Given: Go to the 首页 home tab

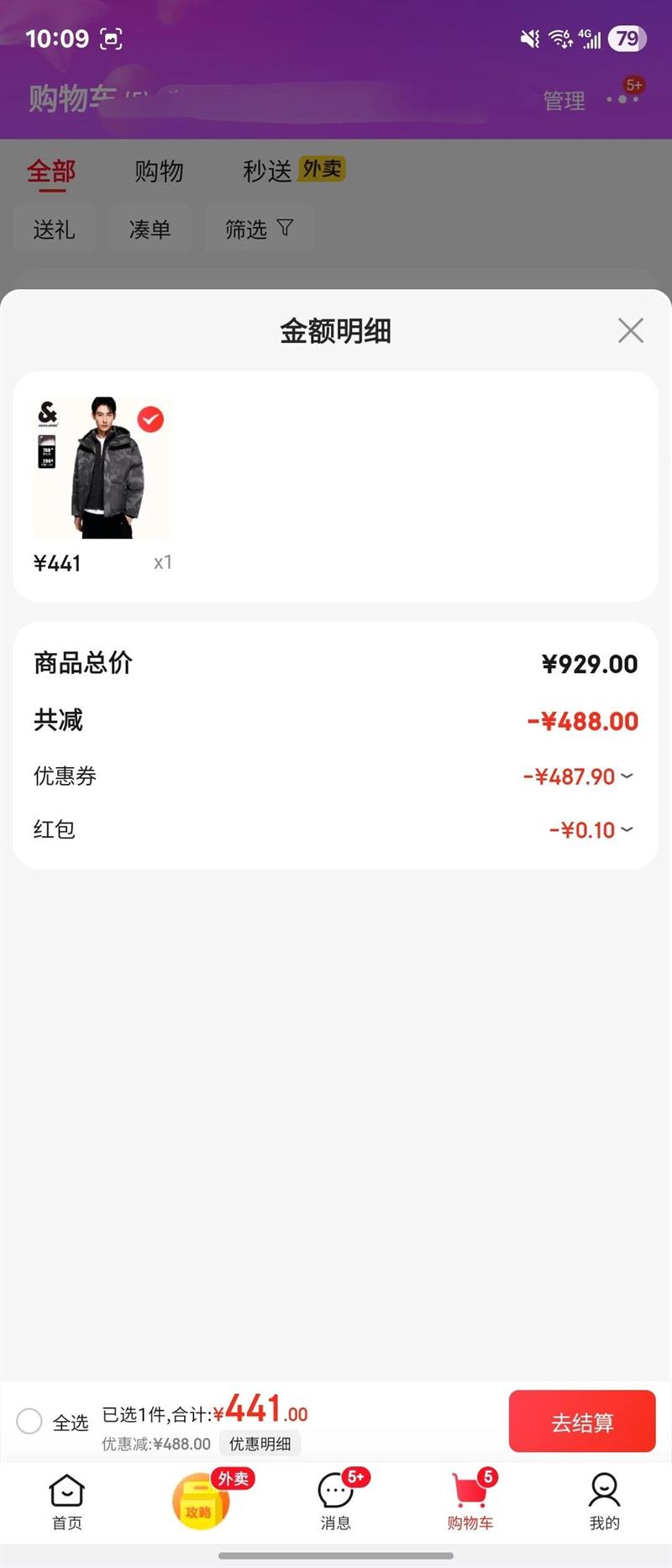Looking at the screenshot, I should [x=67, y=1502].
